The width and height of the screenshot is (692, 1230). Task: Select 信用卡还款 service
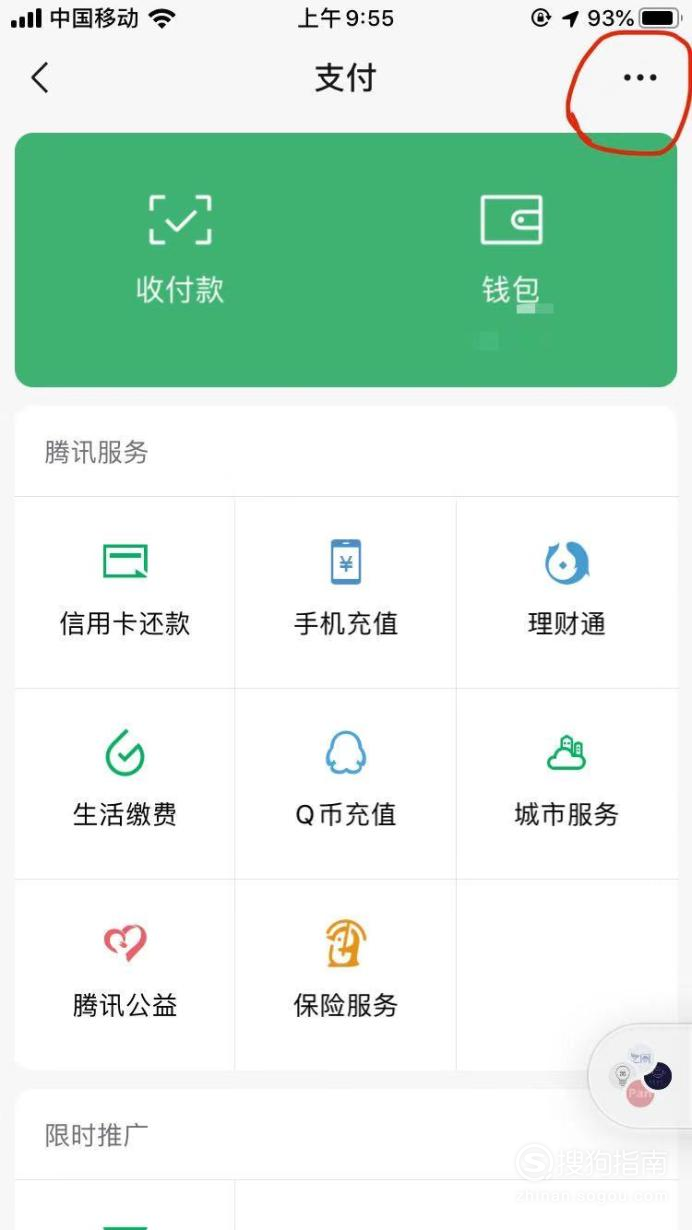[125, 592]
